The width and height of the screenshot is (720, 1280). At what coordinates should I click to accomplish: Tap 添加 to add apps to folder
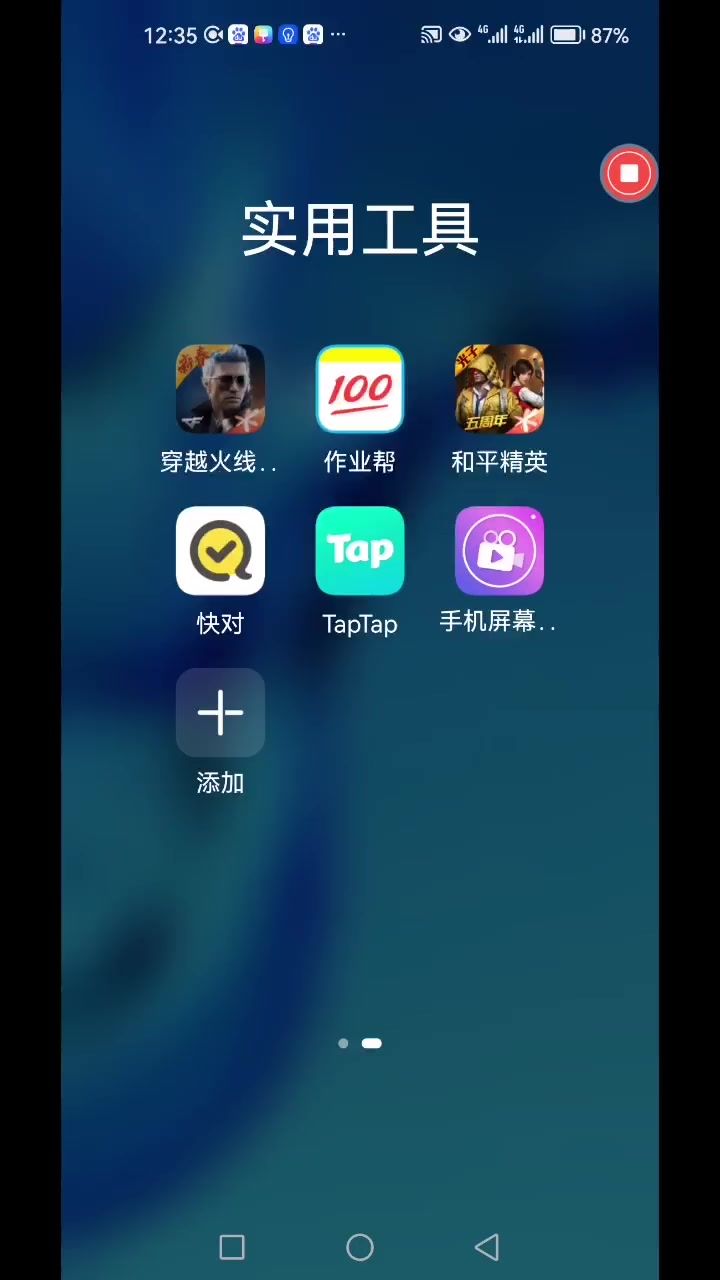click(x=220, y=712)
